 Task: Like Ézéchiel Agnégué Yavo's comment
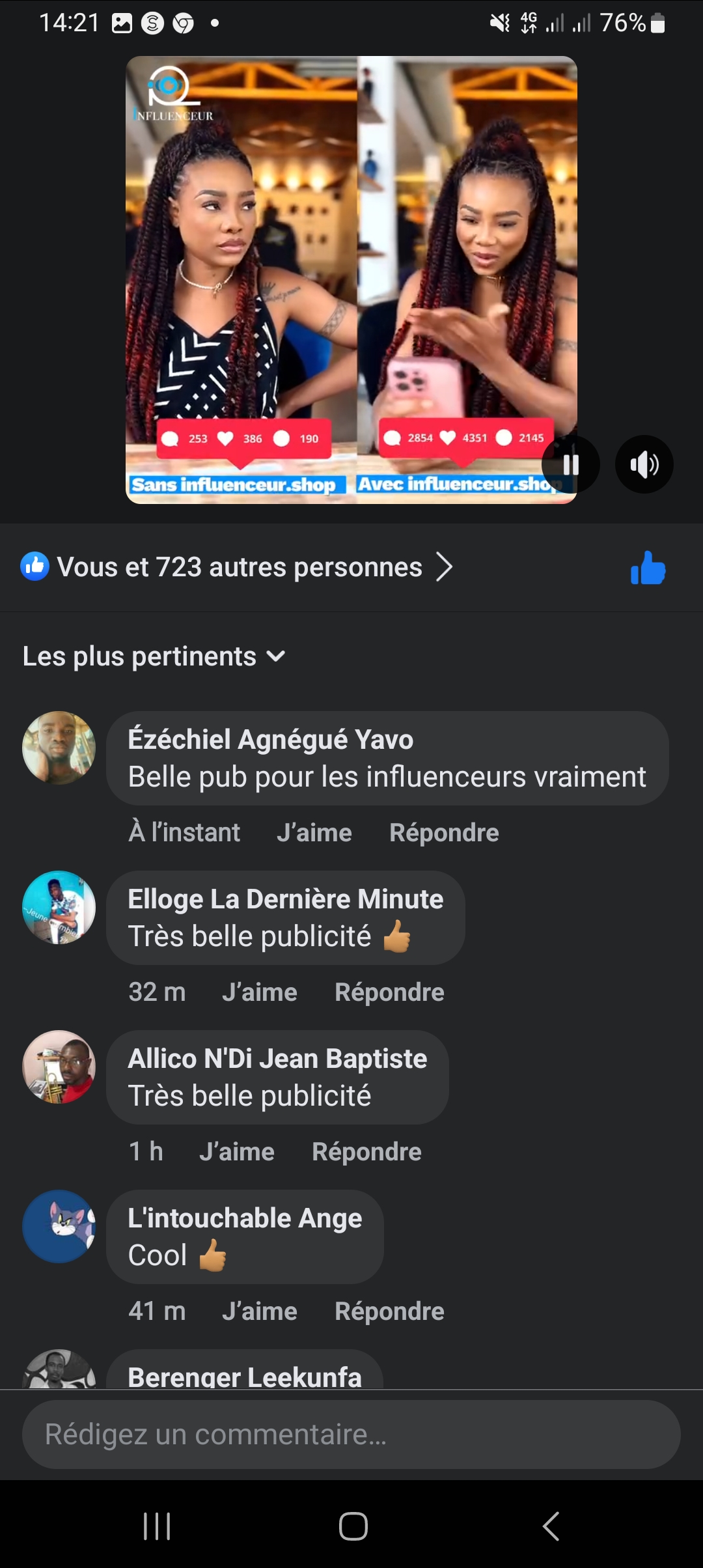coord(314,833)
